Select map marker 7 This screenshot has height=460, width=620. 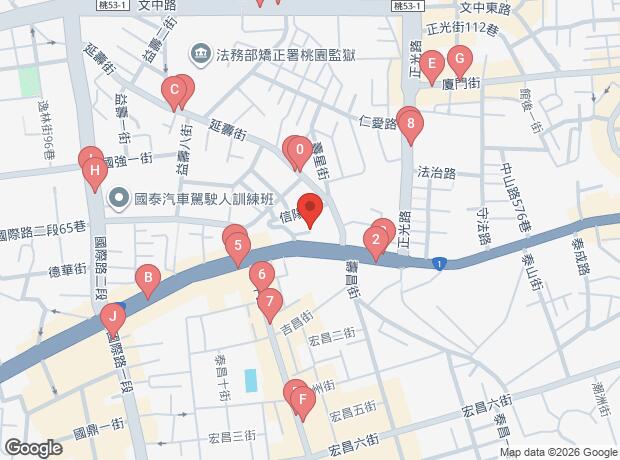tap(268, 302)
